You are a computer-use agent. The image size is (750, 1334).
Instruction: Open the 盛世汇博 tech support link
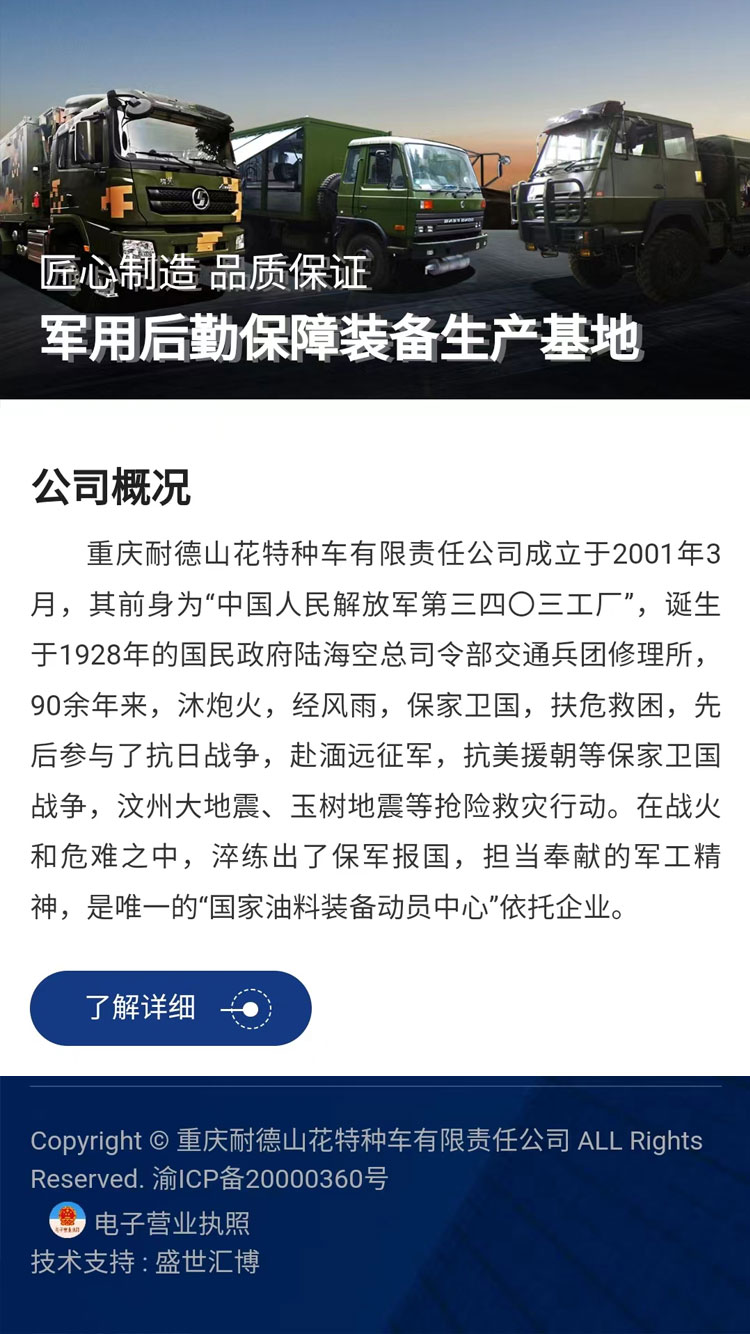tap(207, 1262)
